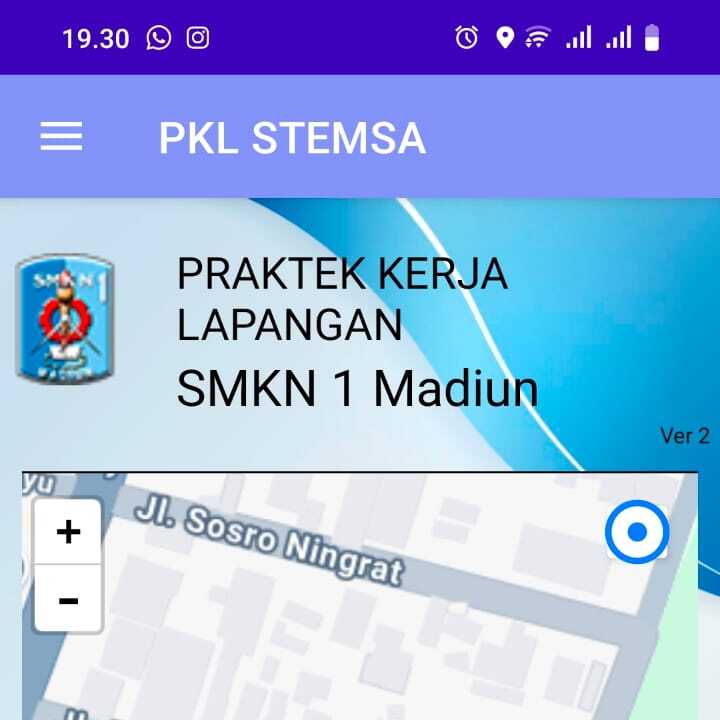This screenshot has width=720, height=720.
Task: Zoom in on the map
Action: click(68, 532)
